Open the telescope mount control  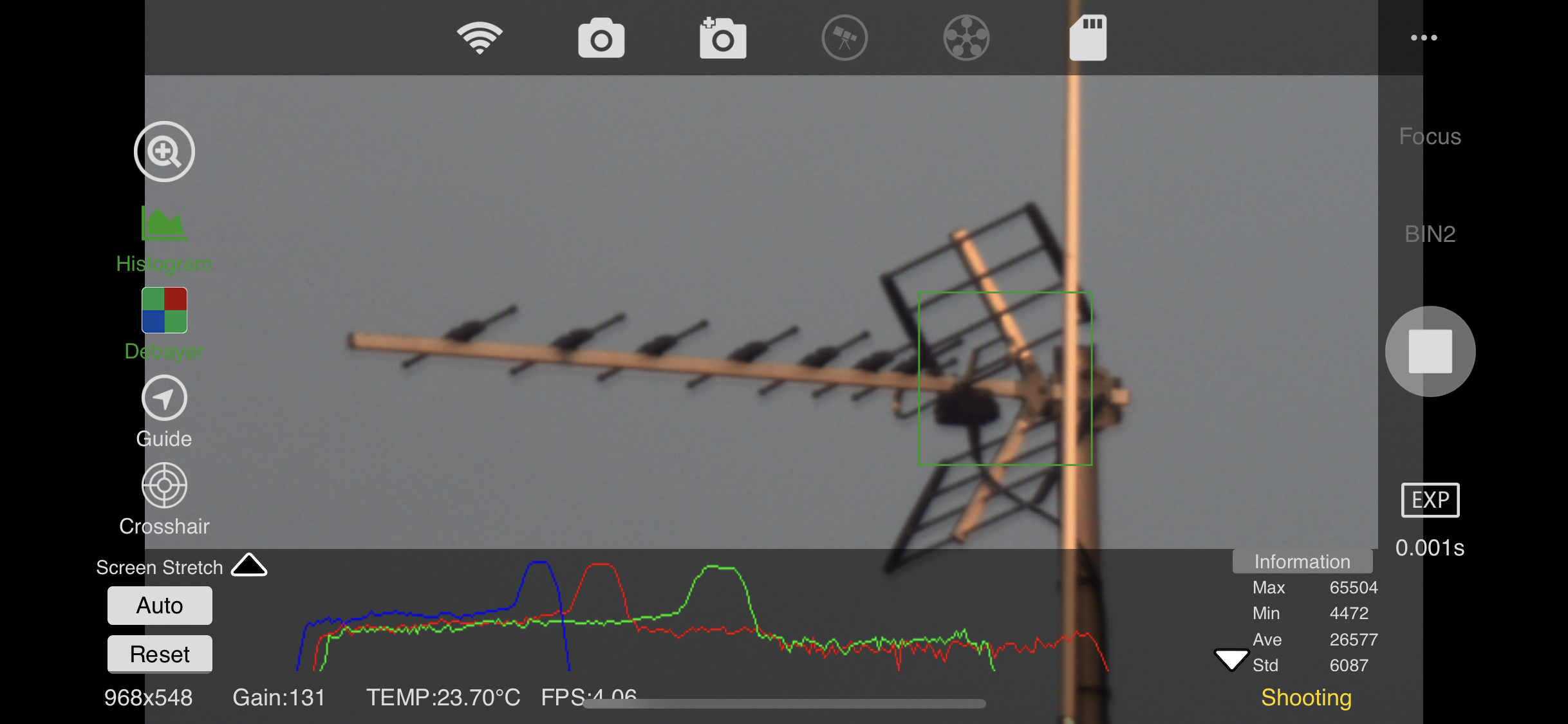click(845, 38)
